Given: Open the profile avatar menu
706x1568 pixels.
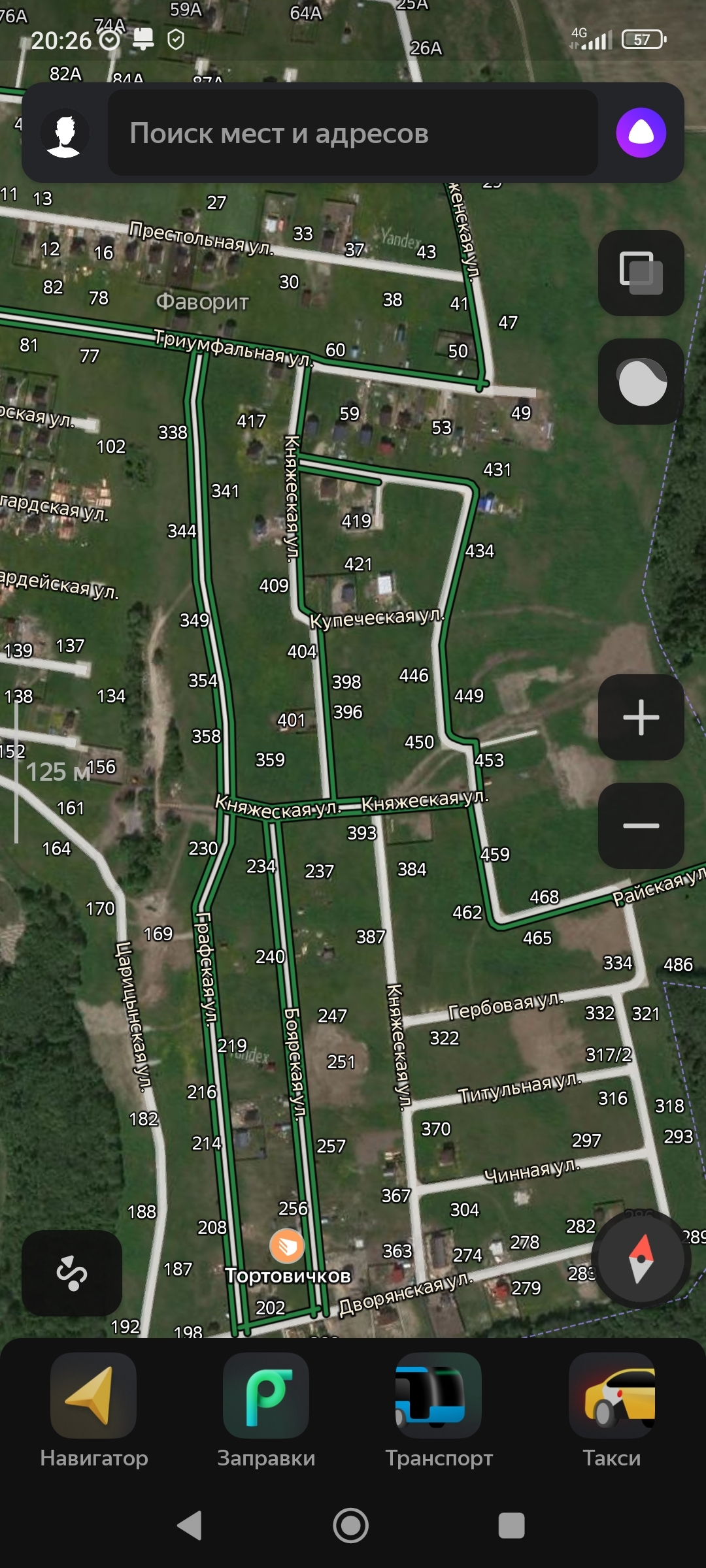Looking at the screenshot, I should [x=65, y=133].
